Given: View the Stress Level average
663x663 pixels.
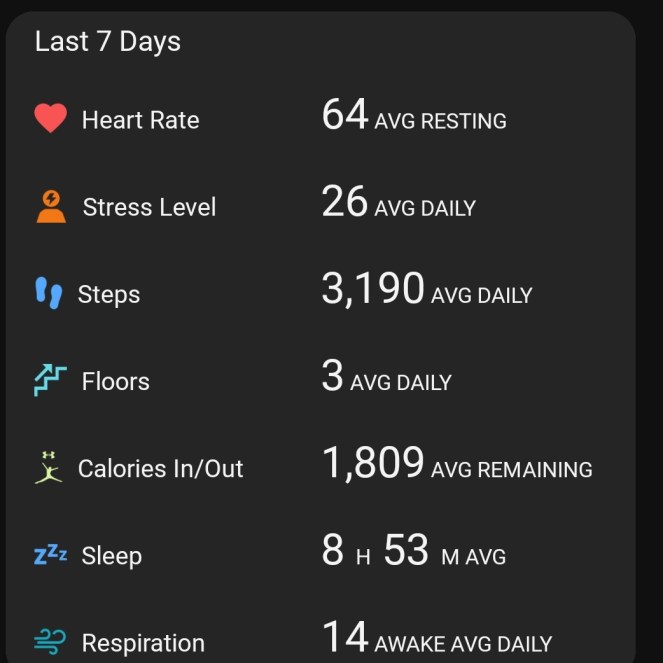Looking at the screenshot, I should [x=148, y=207].
